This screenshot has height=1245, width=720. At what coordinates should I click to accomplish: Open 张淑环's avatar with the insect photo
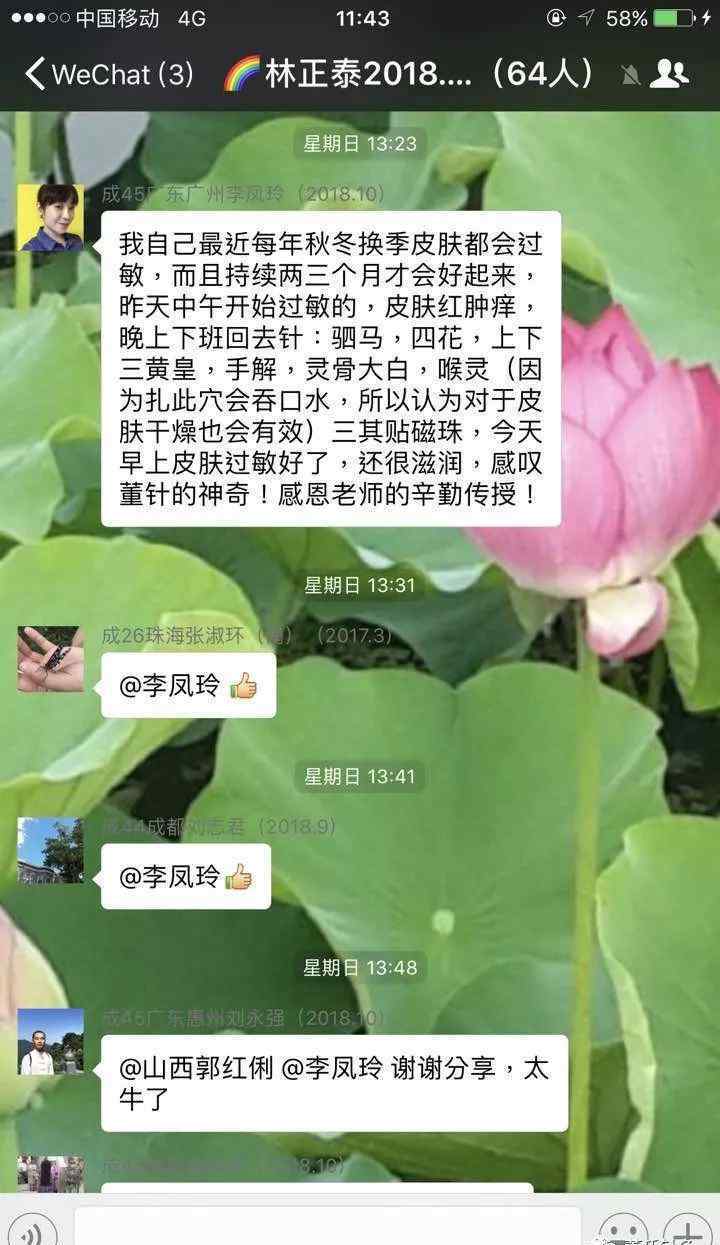pyautogui.click(x=51, y=659)
